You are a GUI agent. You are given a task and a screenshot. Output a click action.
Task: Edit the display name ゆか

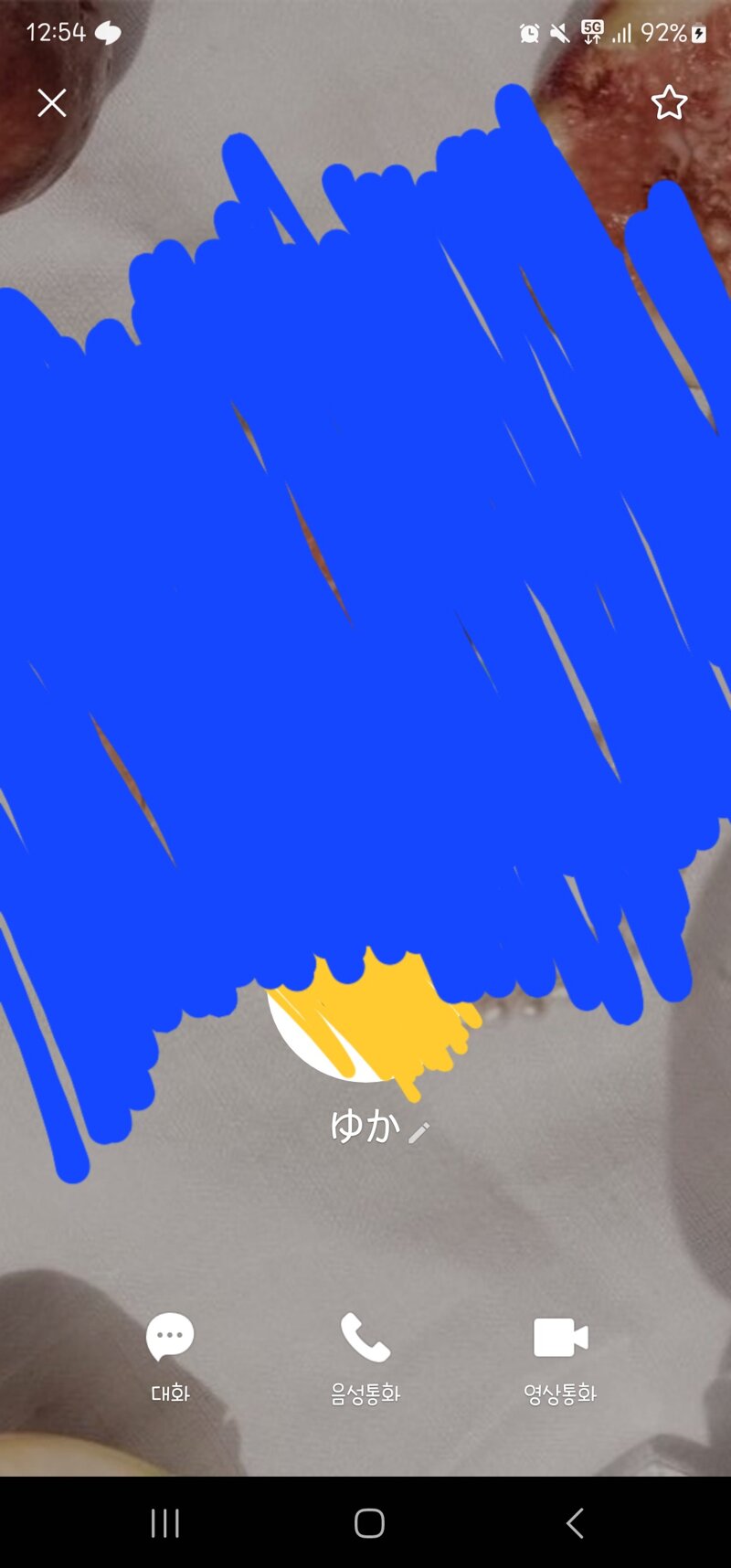click(x=419, y=1133)
